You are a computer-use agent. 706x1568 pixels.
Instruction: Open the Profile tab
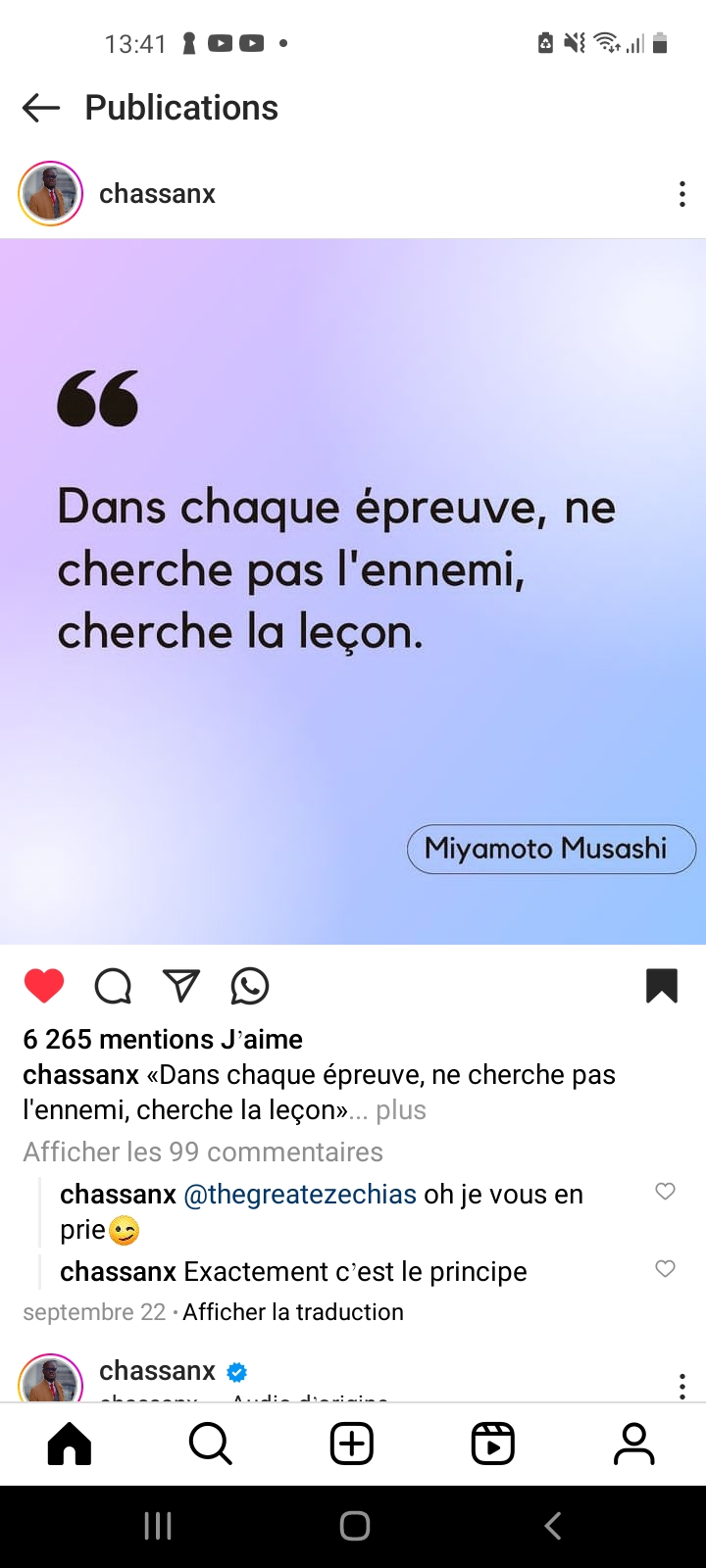(x=634, y=1444)
